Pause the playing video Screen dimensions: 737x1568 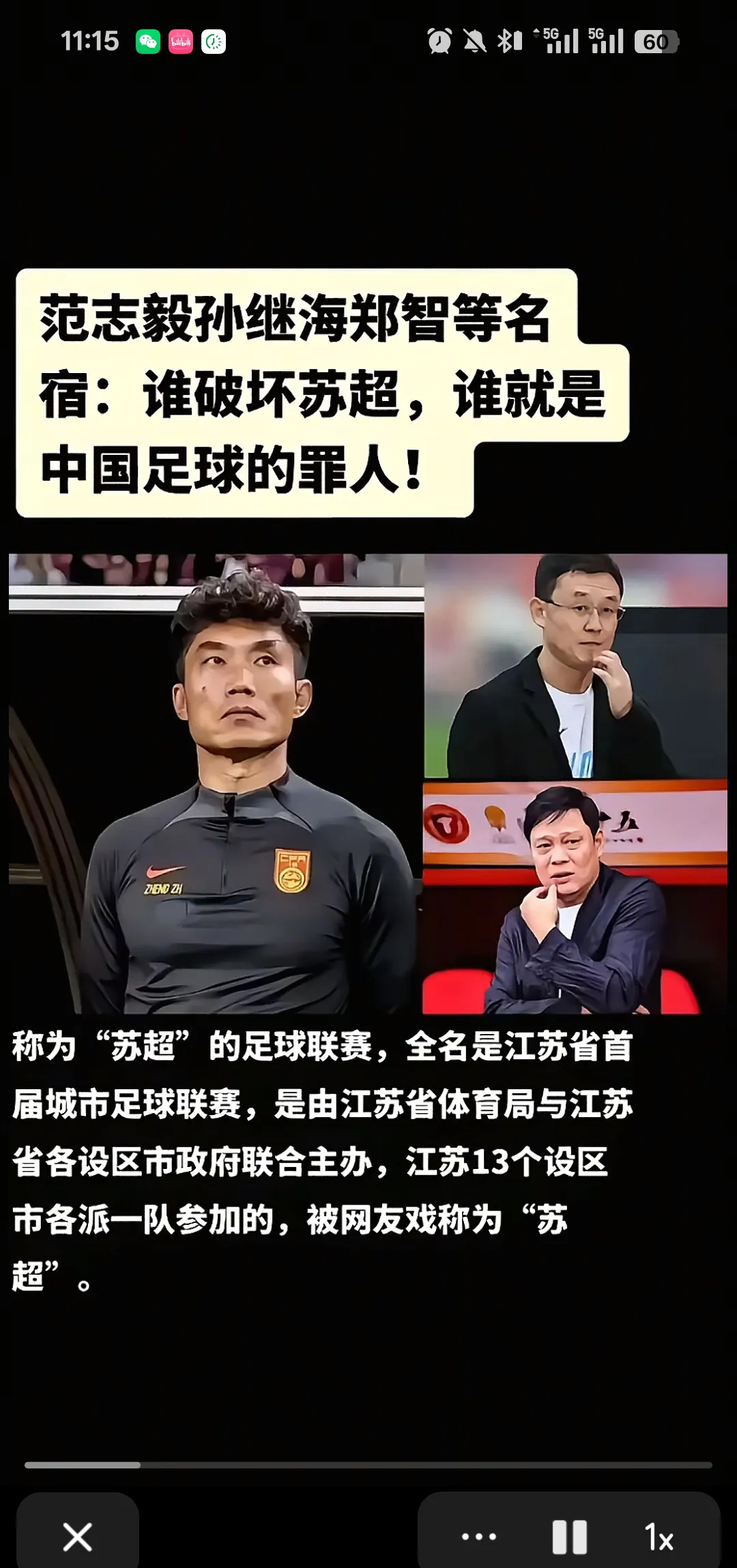(569, 1537)
